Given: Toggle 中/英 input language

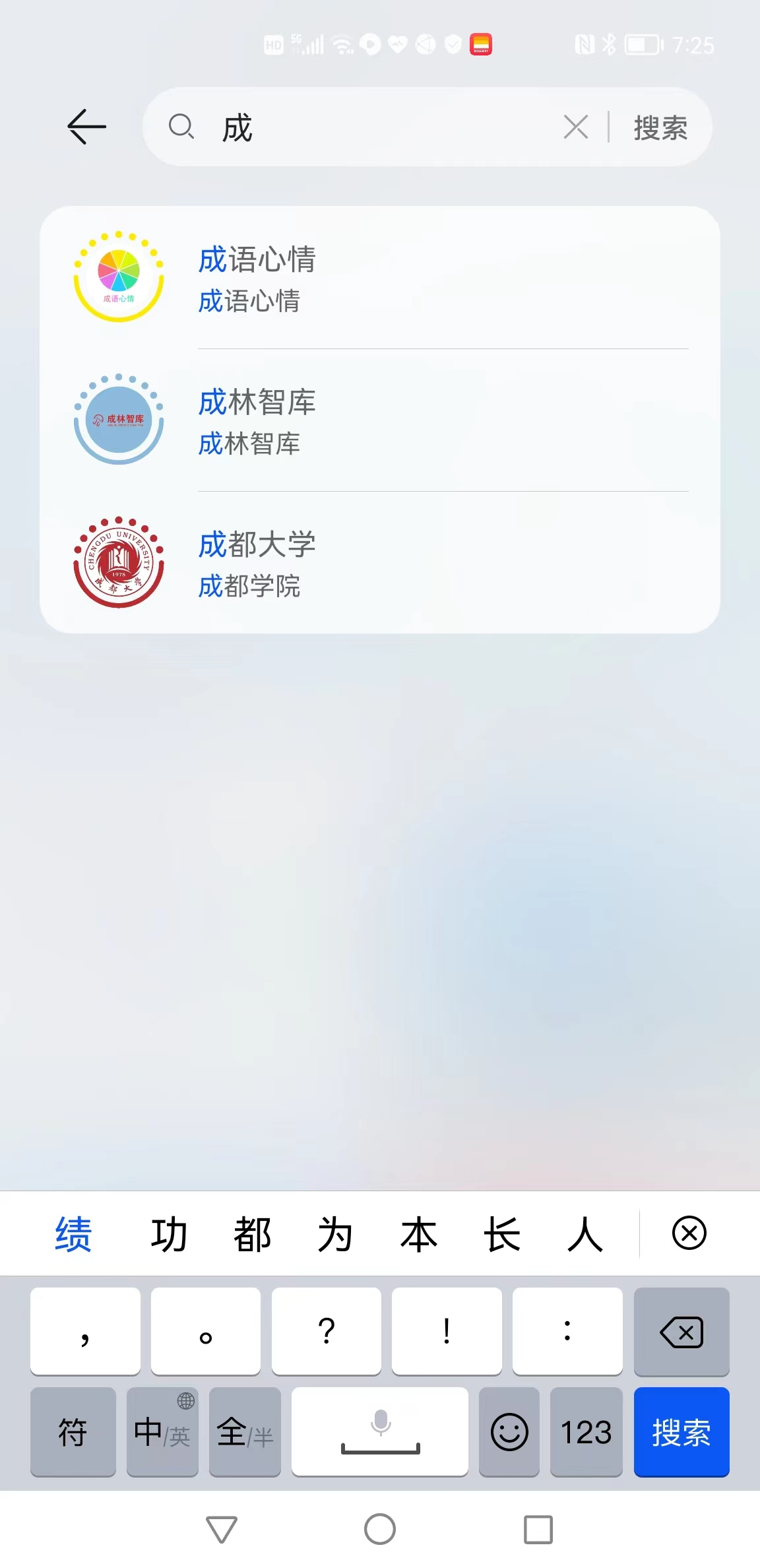Looking at the screenshot, I should tap(162, 1431).
